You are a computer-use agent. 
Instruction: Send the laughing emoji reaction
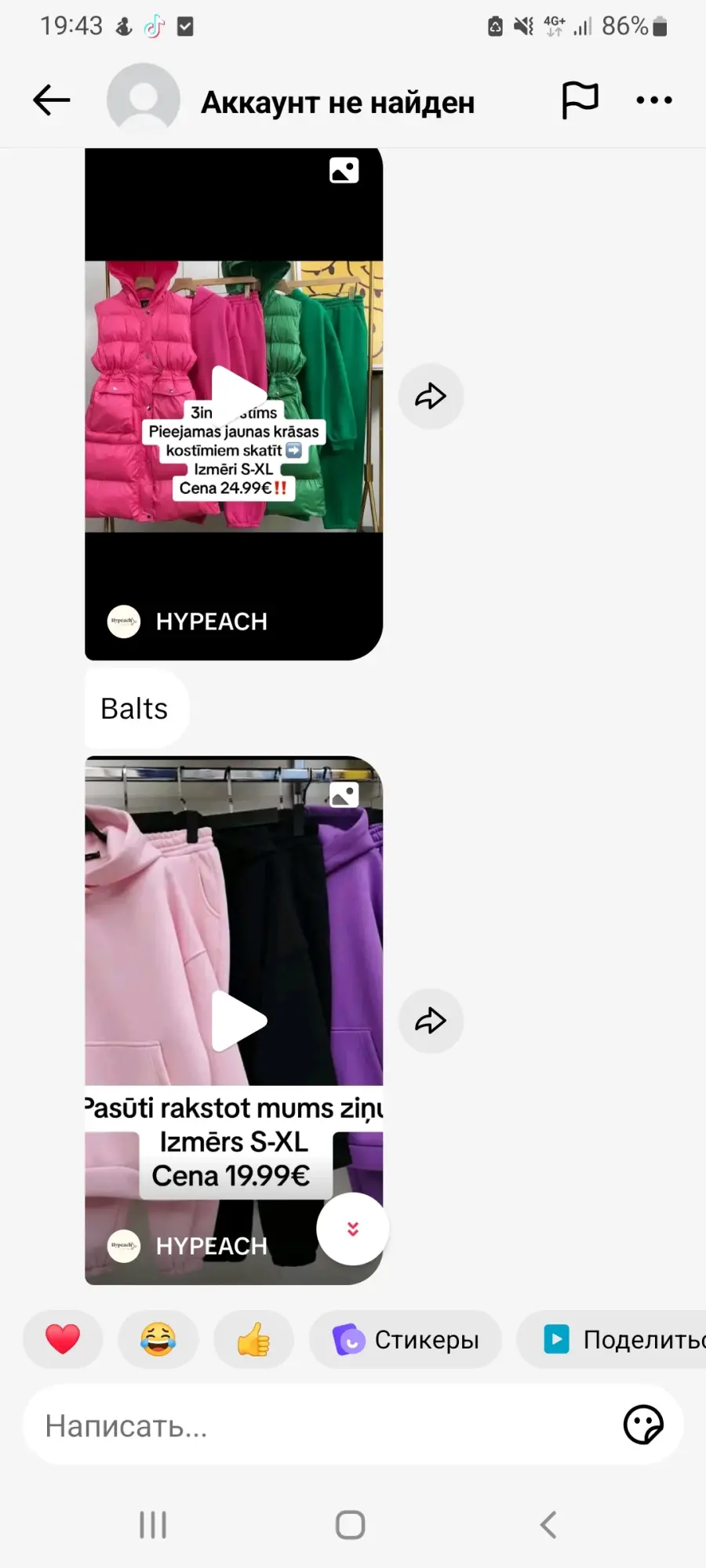pyautogui.click(x=158, y=1339)
